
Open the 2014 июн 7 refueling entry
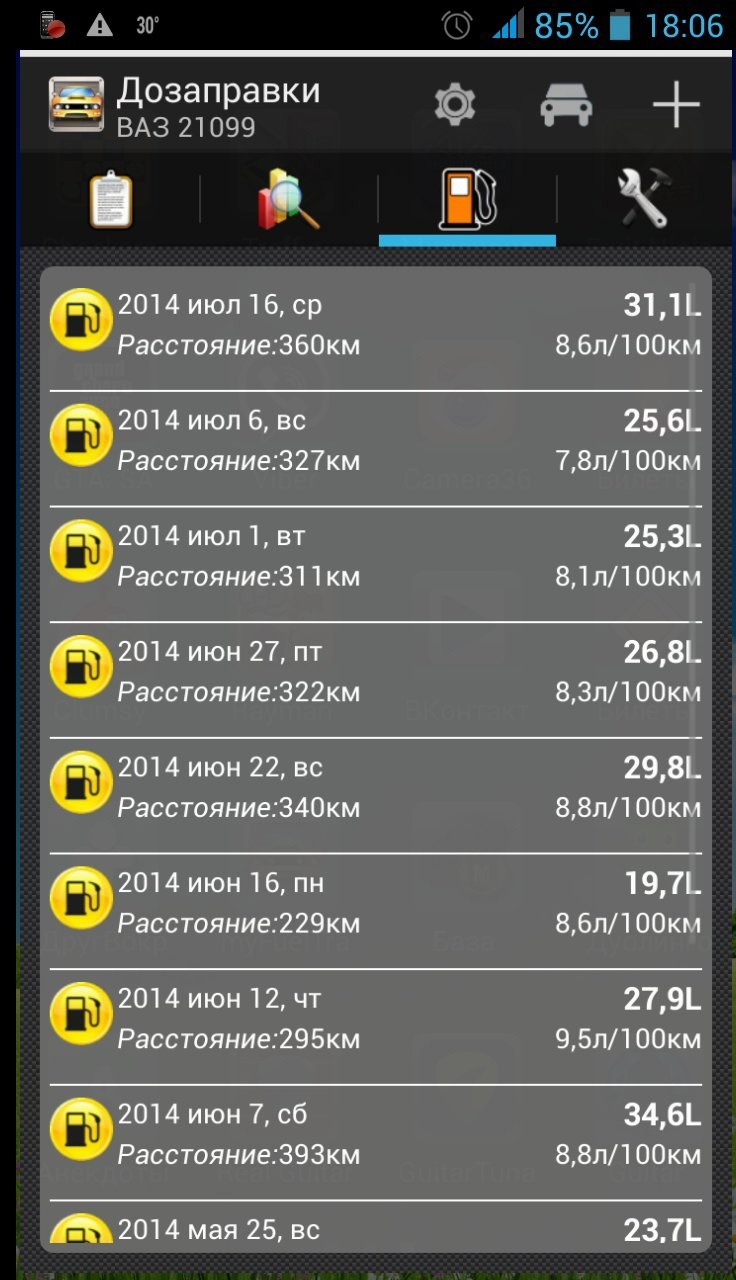pyautogui.click(x=376, y=1134)
